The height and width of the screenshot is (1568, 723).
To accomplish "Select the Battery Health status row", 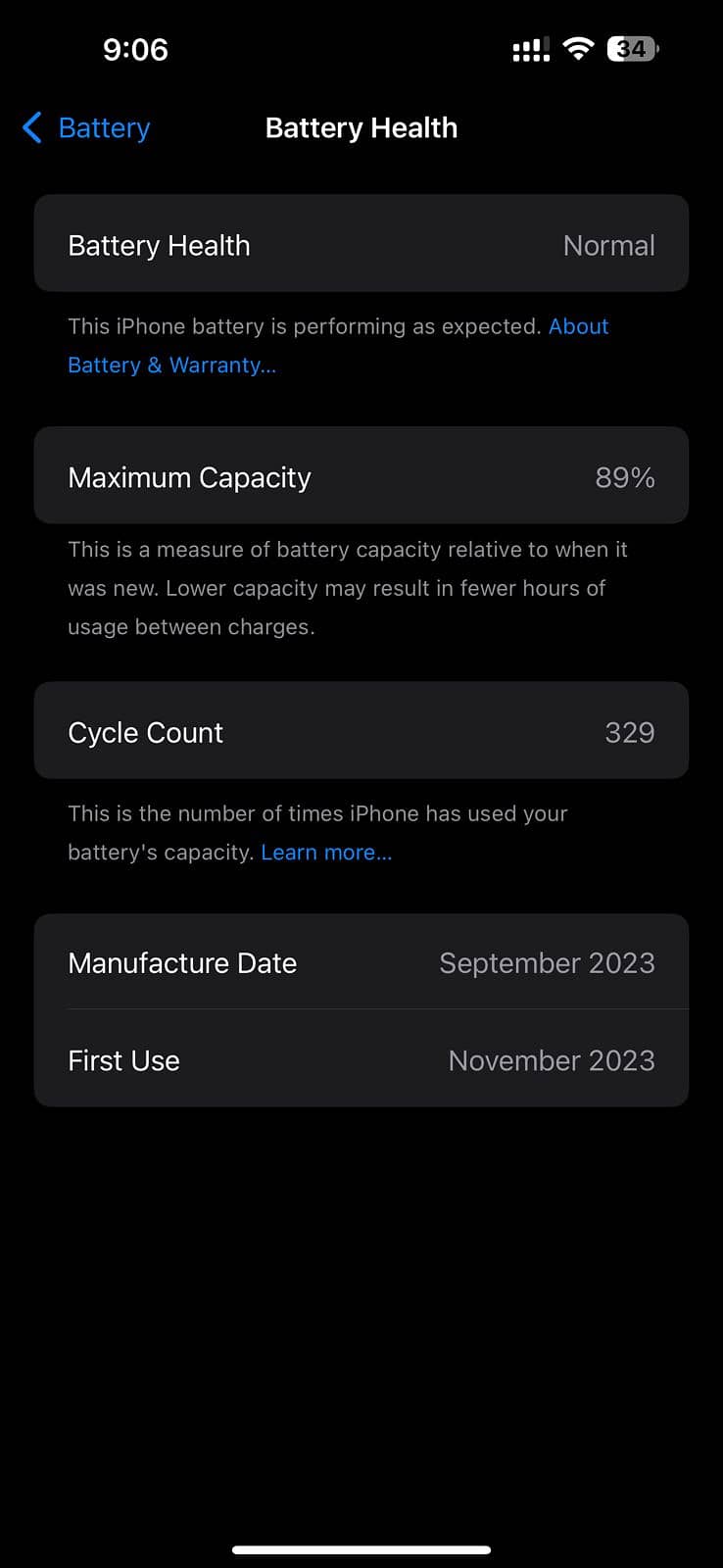I will (x=361, y=244).
